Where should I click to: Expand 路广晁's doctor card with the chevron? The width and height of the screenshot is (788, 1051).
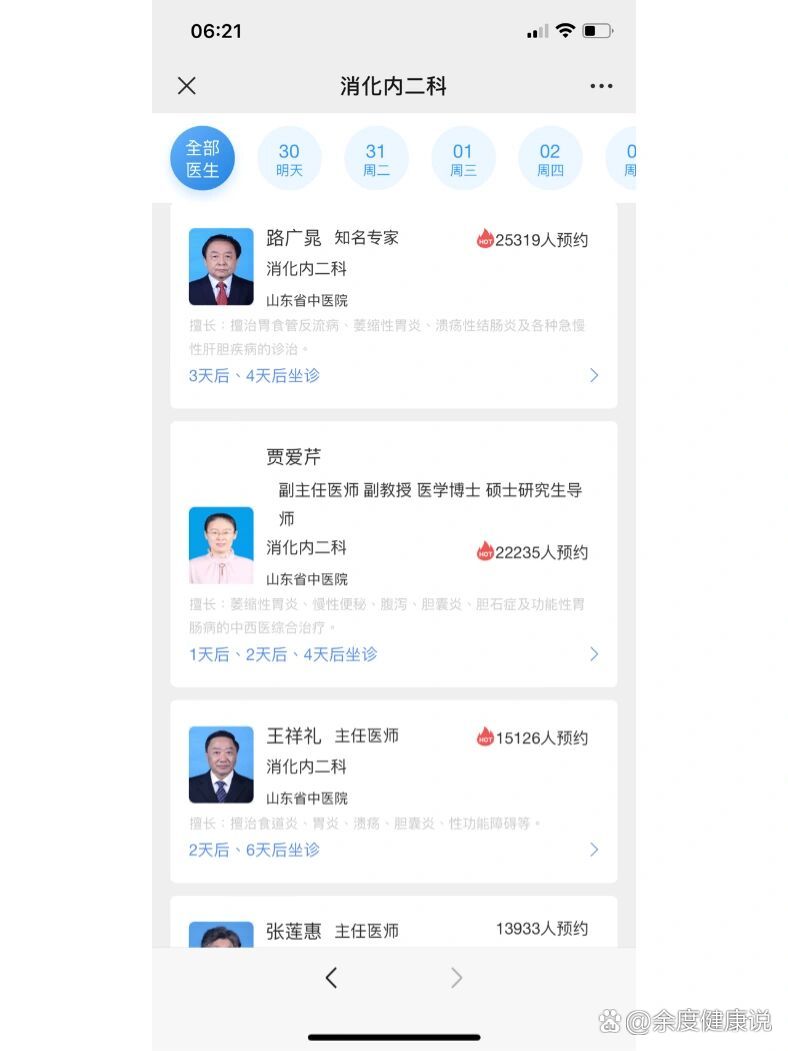pos(594,375)
